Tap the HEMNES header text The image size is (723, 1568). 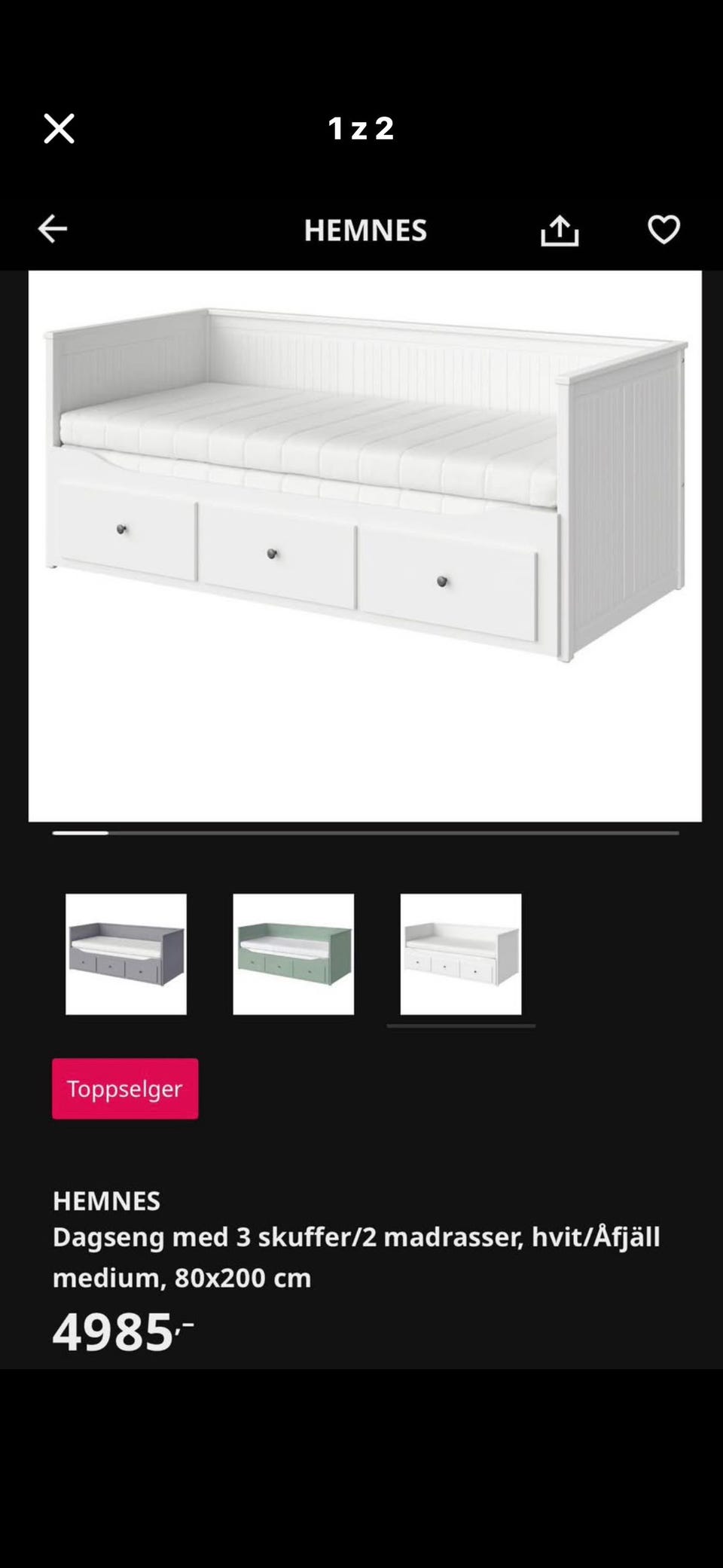[365, 229]
